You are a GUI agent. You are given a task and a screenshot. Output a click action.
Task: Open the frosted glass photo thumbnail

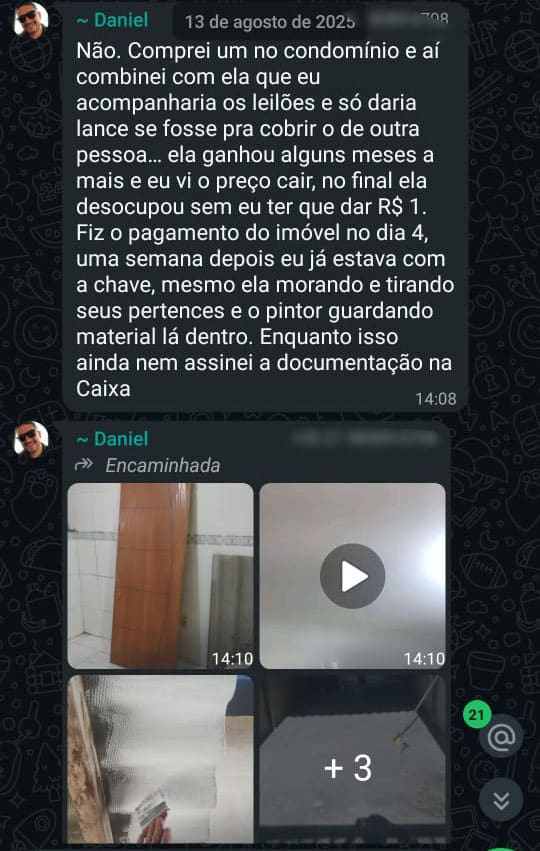click(160, 759)
